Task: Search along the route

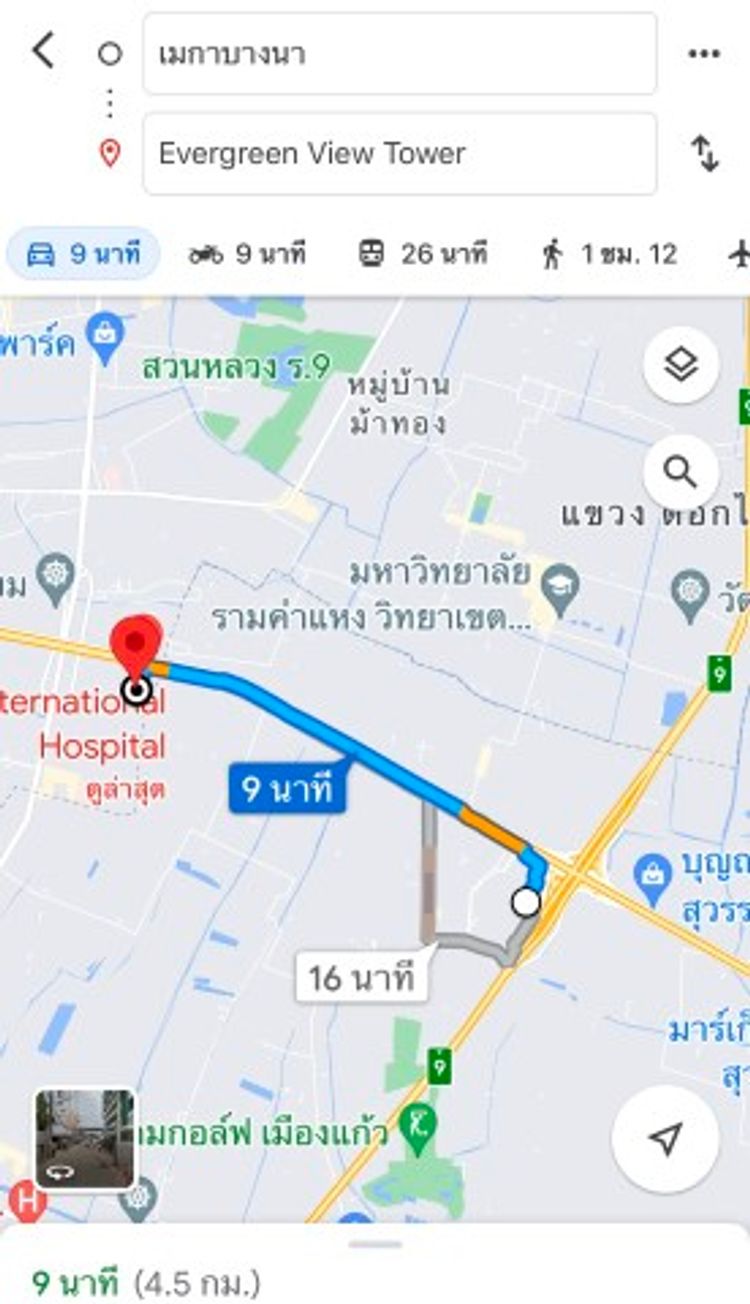Action: point(680,471)
